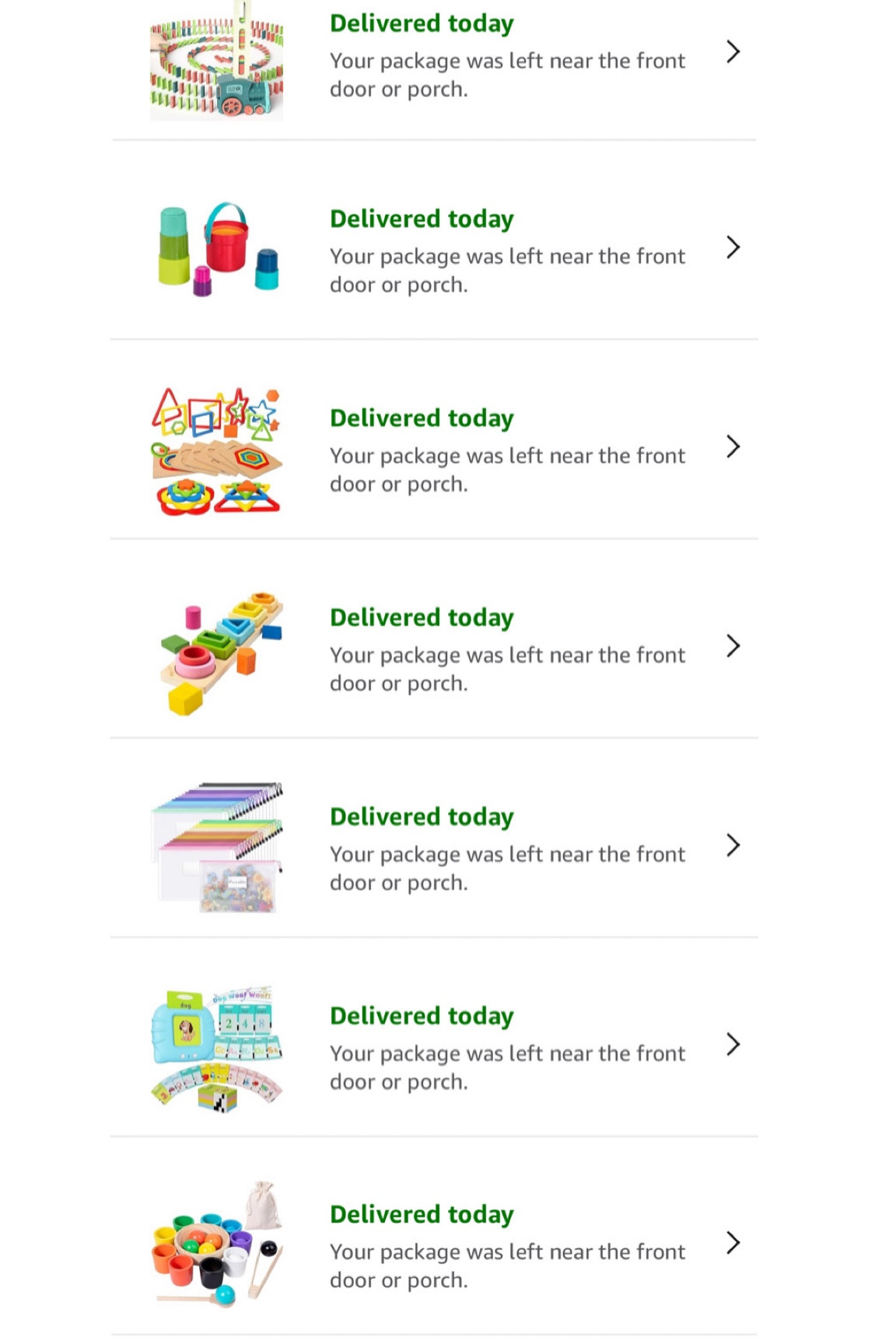896x1344 pixels.
Task: Open Delivered today for the shape sorter order
Action: coord(421,617)
